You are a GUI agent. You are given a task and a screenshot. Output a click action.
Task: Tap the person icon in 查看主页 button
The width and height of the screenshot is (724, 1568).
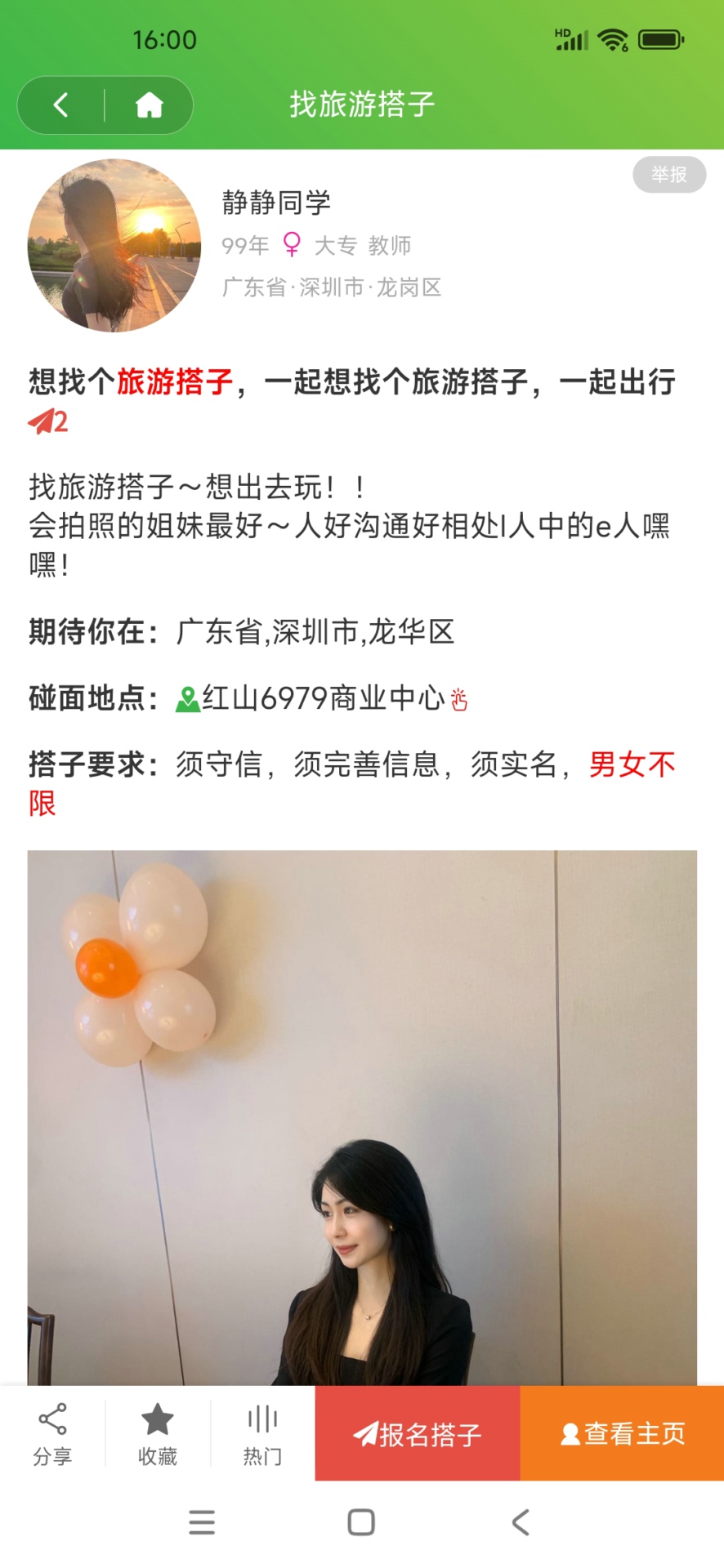coord(570,1433)
